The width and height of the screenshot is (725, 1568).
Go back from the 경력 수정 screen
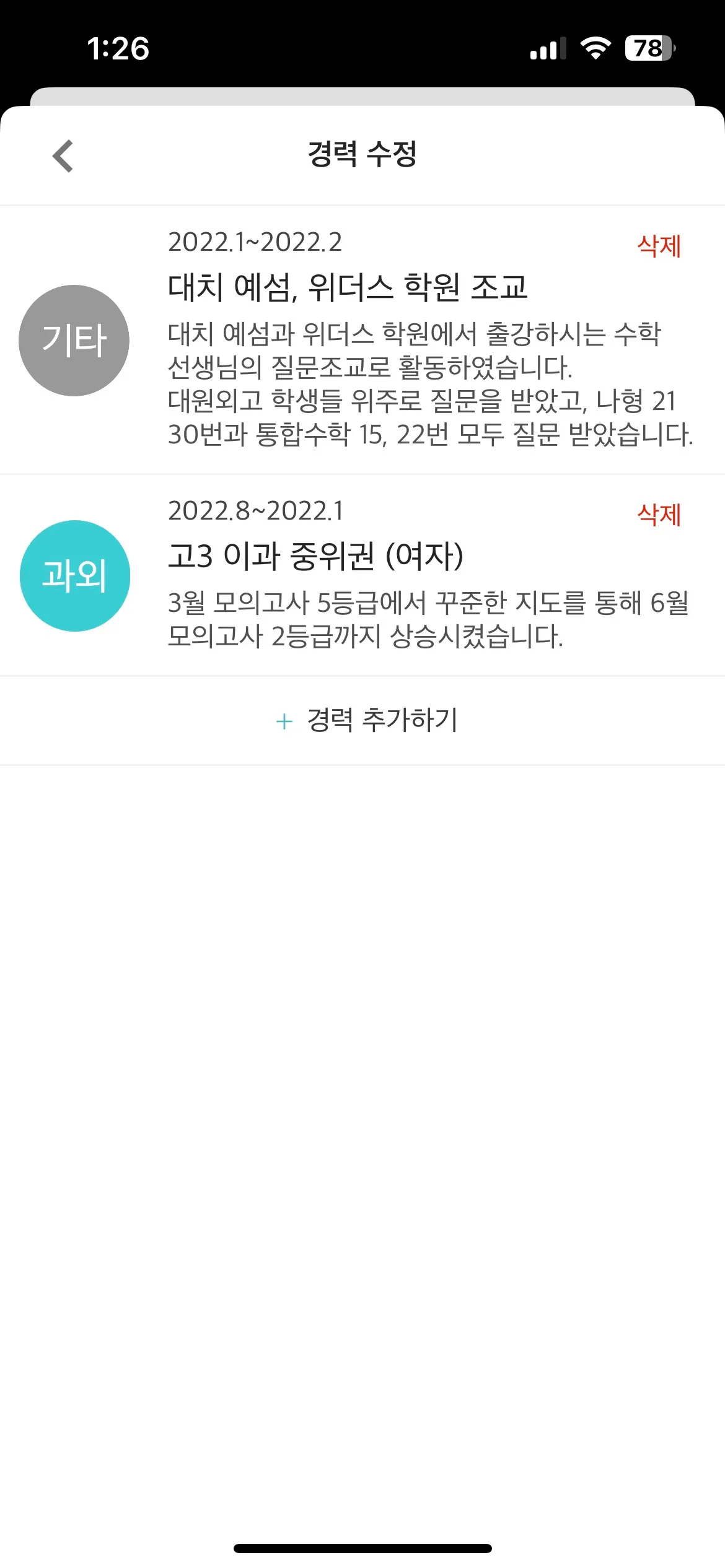point(63,155)
